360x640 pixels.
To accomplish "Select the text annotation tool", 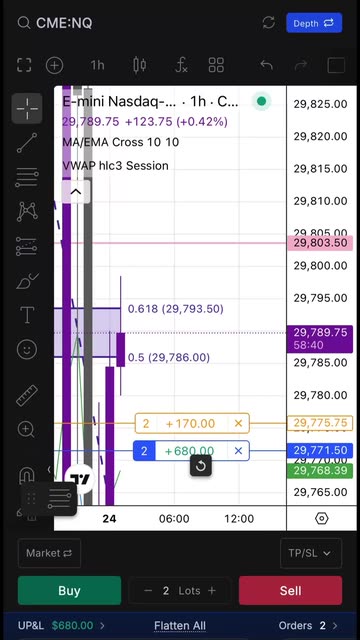I will [27, 315].
